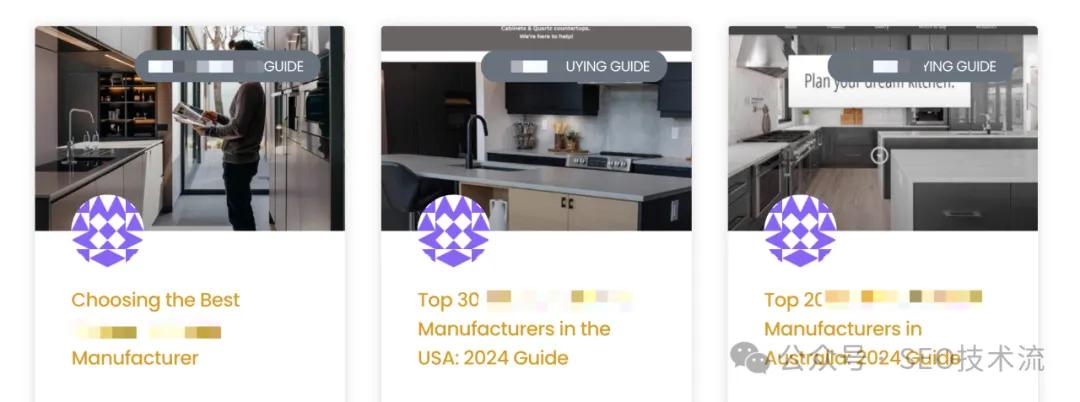
Task: Open the author avatar on the Australia guide card
Action: coord(800,231)
